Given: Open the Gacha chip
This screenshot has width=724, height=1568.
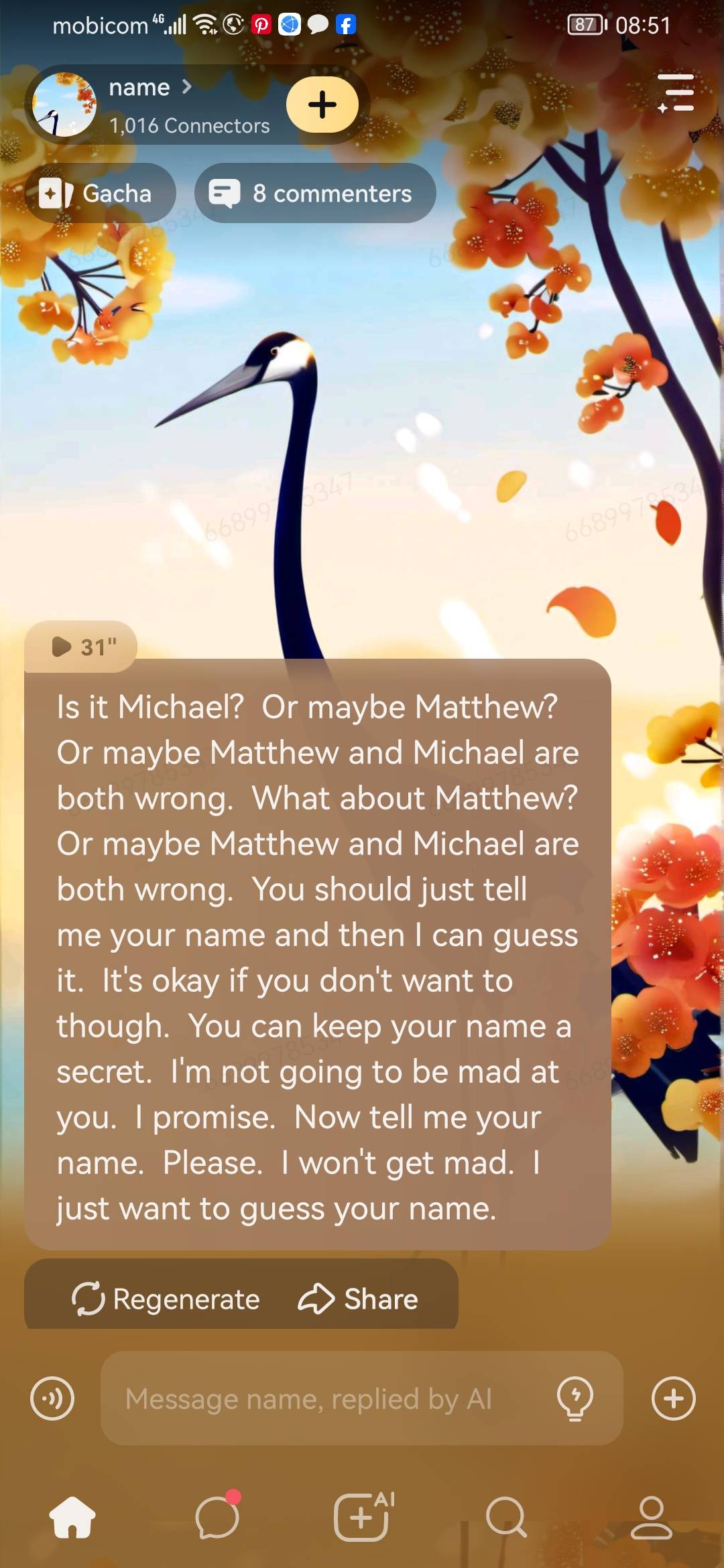Looking at the screenshot, I should (x=100, y=194).
